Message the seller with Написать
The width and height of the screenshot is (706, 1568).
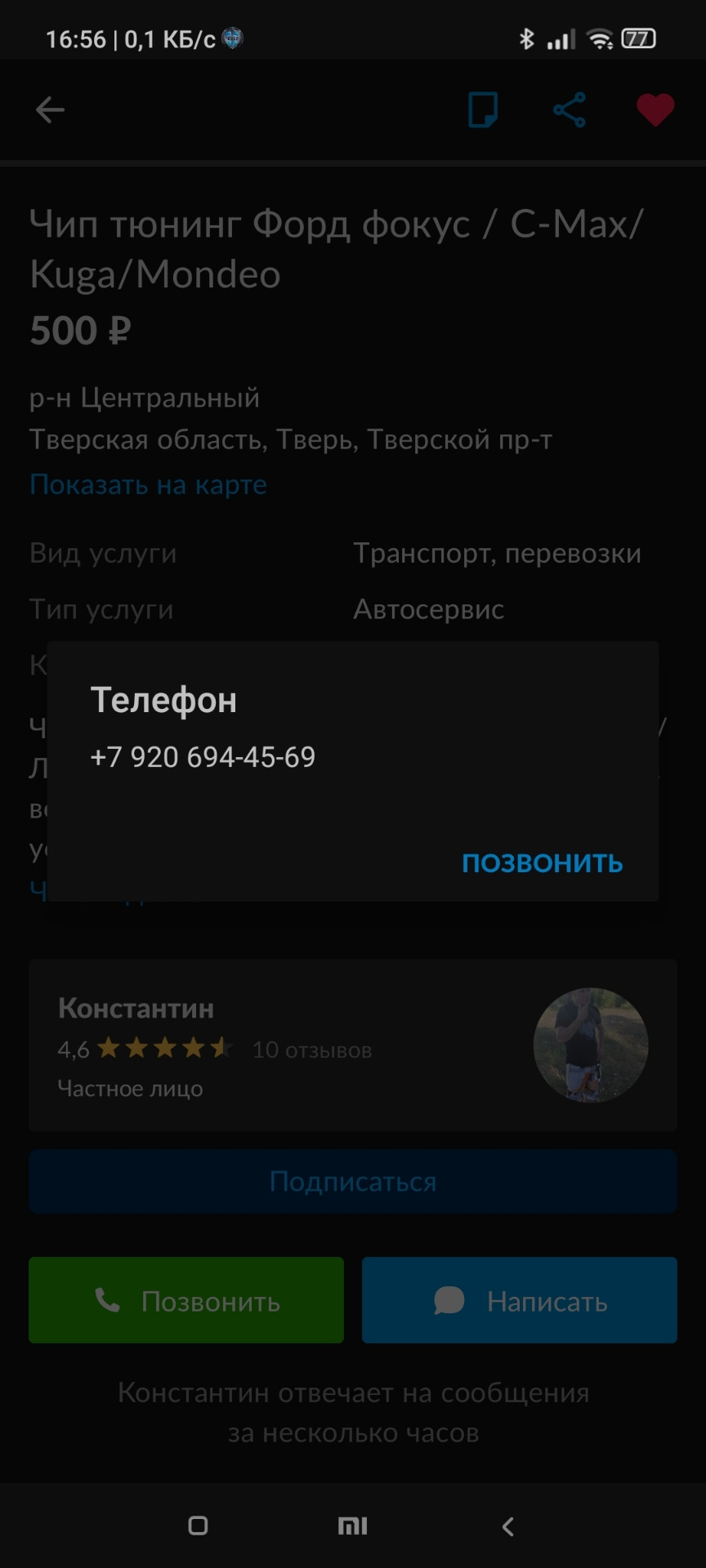[x=520, y=1300]
